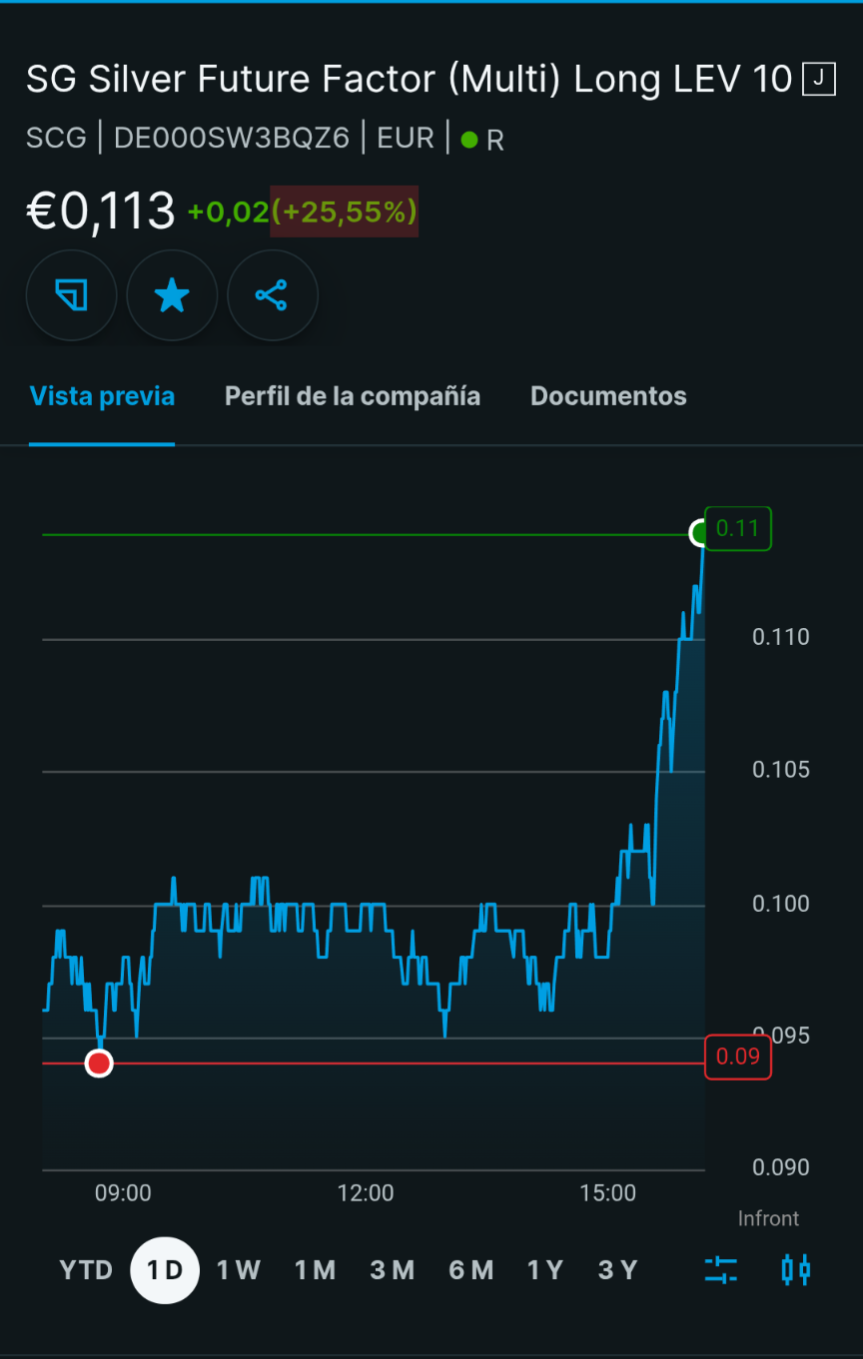Set chart period to 1Y
This screenshot has width=863, height=1359.
click(545, 1271)
